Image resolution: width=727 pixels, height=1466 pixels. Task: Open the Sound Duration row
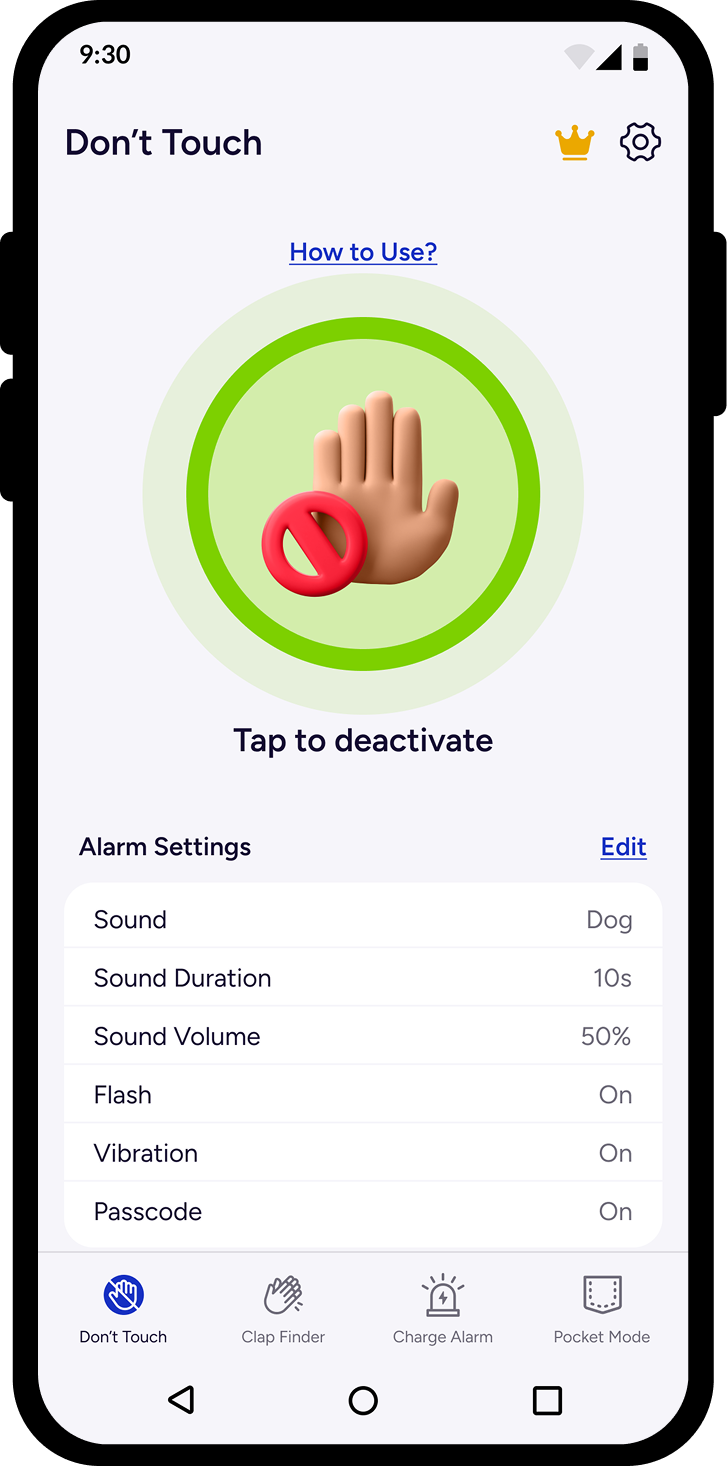[x=363, y=978]
